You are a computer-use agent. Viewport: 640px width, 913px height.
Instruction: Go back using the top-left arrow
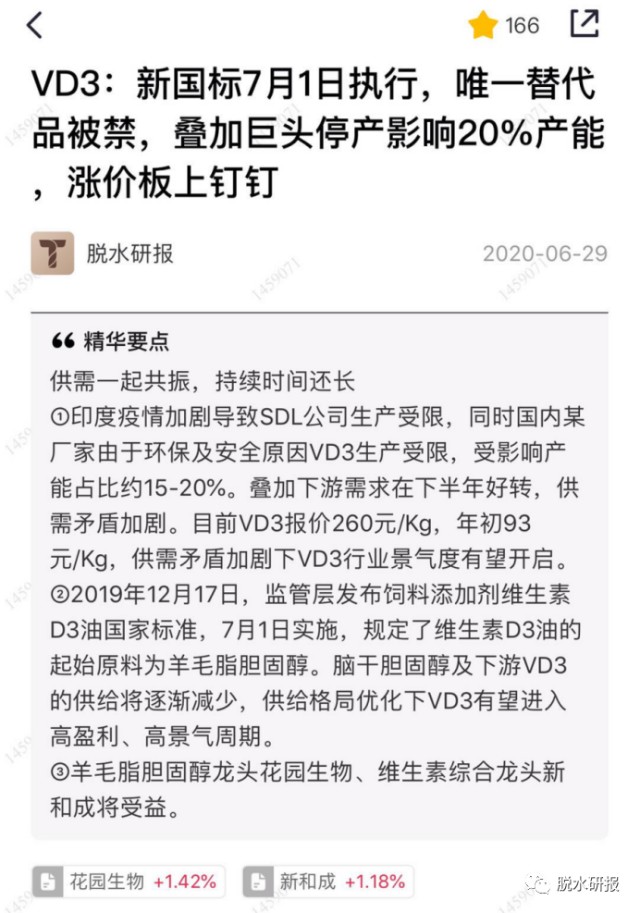coord(36,25)
